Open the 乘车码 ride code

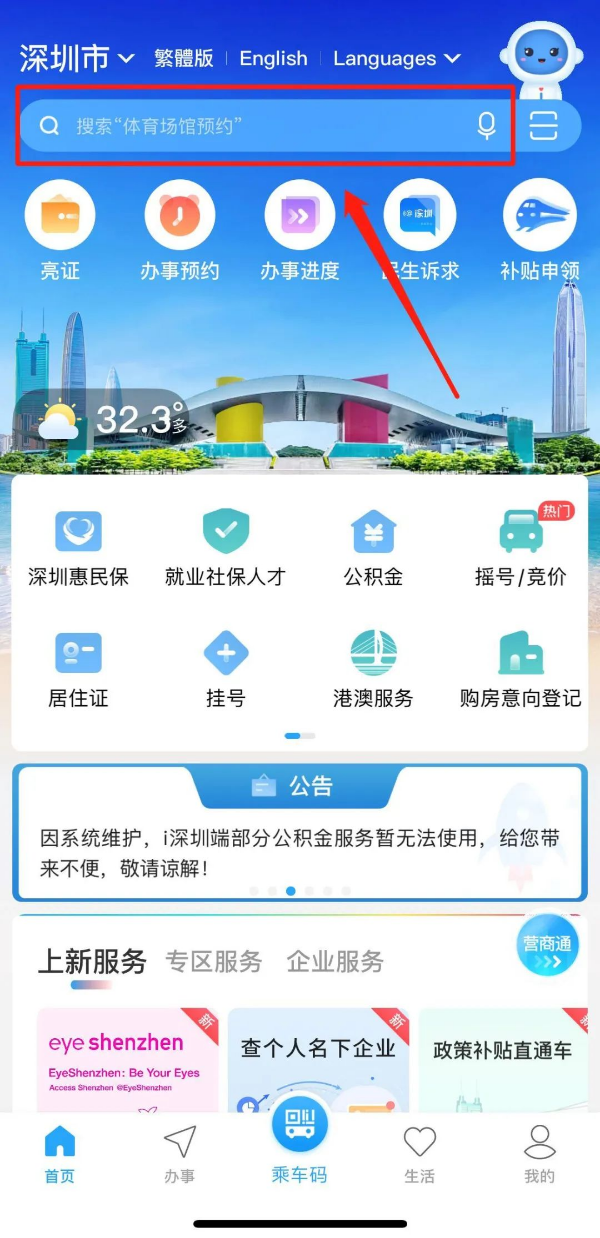300,1140
